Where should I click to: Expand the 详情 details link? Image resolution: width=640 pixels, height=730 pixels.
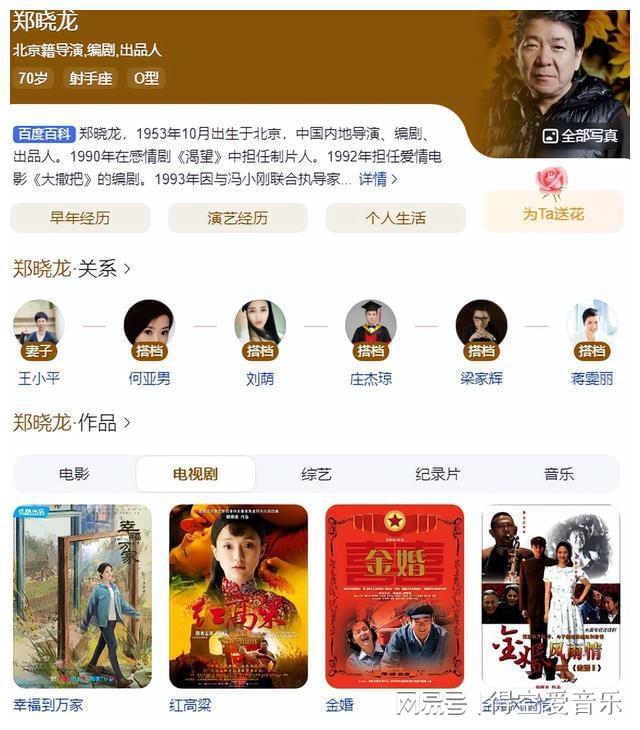point(378,179)
